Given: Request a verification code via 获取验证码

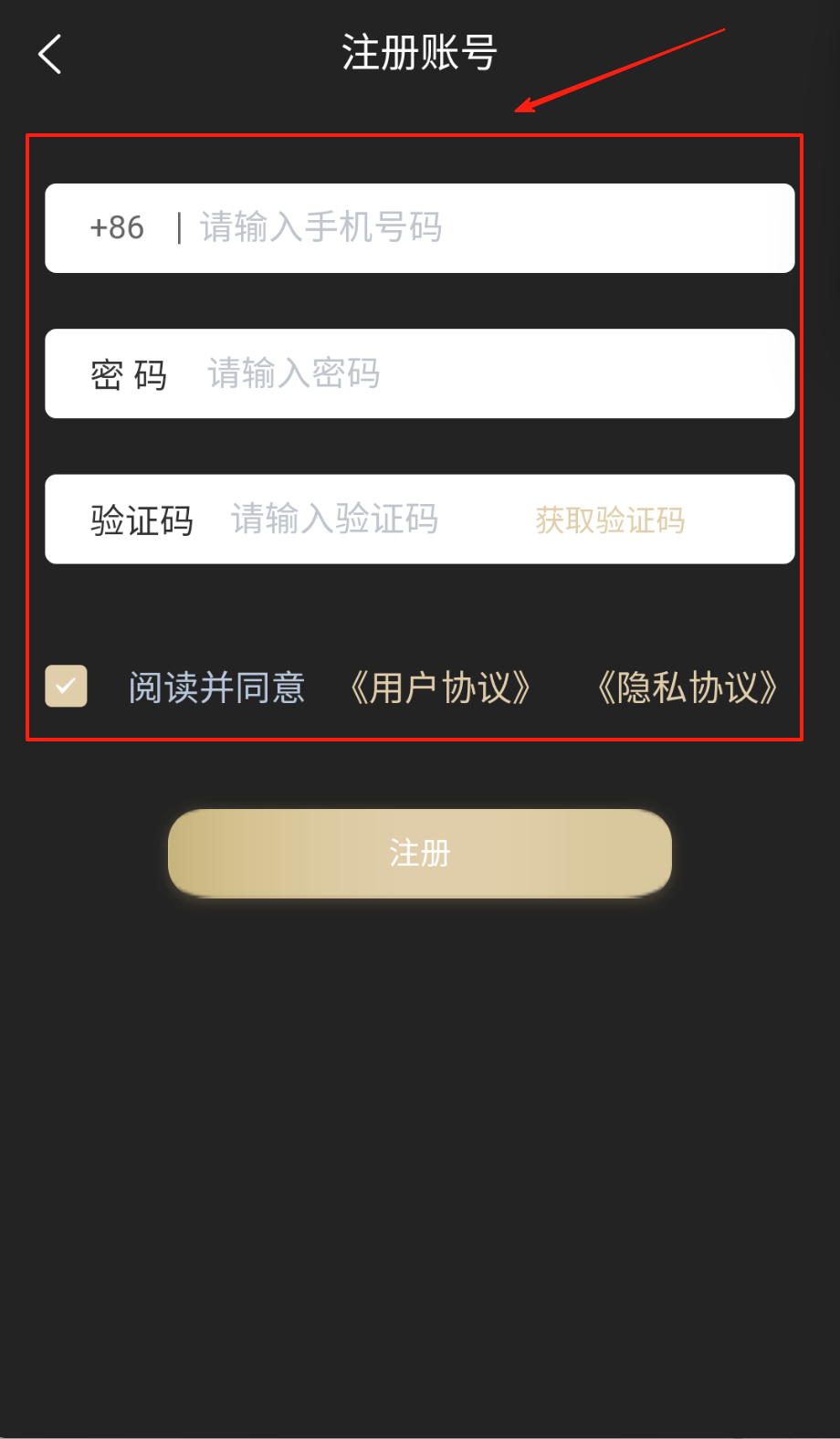Looking at the screenshot, I should 610,520.
